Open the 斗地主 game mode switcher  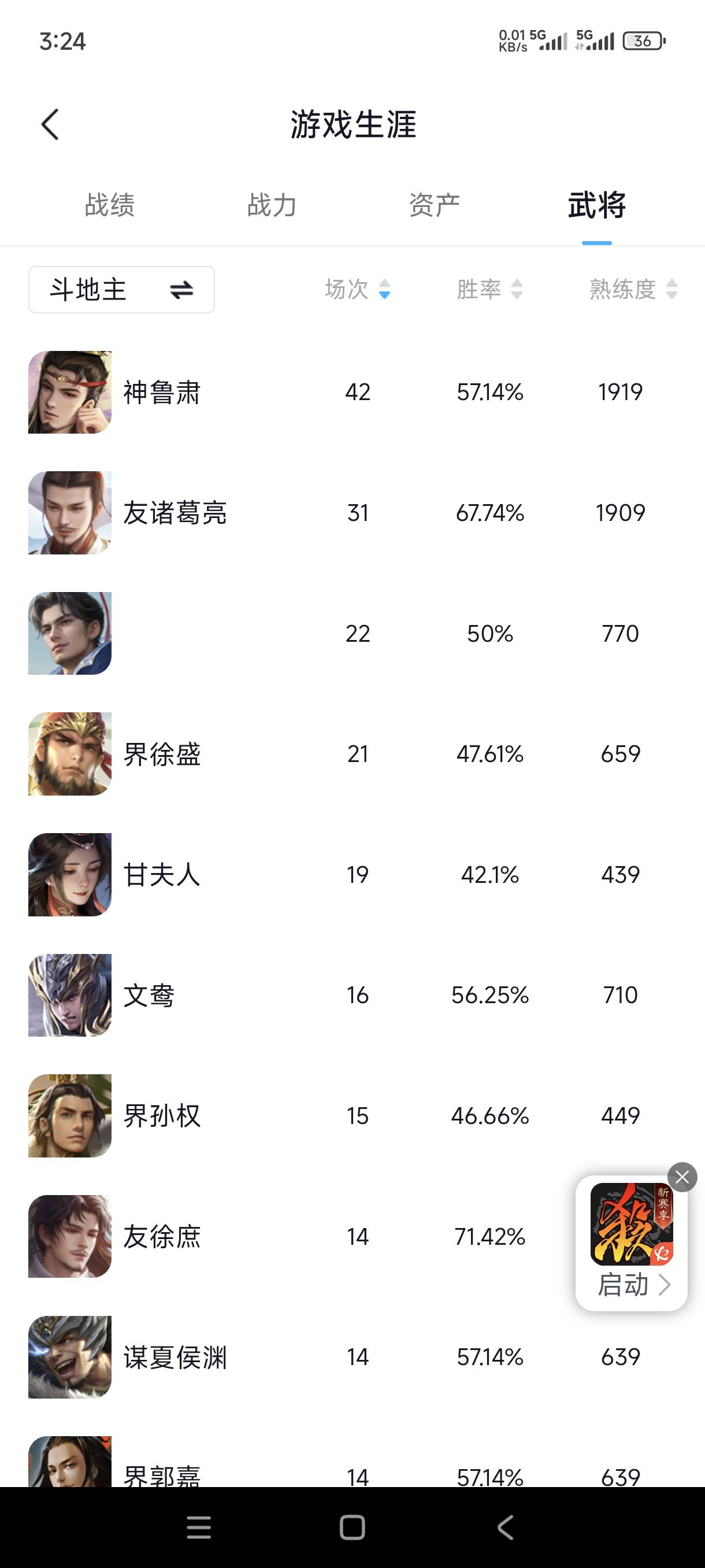pos(122,290)
